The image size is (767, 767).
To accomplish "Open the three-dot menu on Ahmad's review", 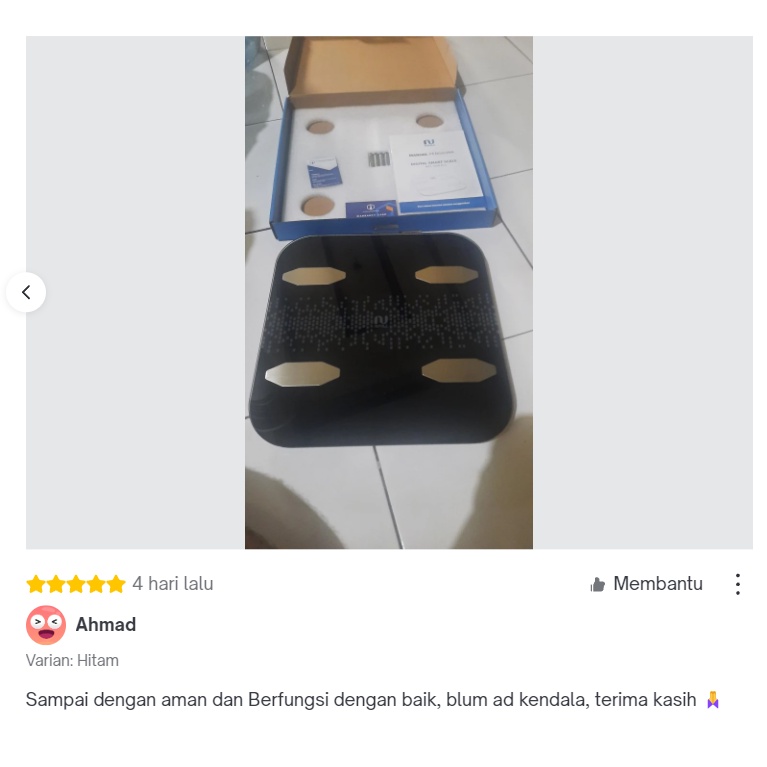I will [x=738, y=584].
